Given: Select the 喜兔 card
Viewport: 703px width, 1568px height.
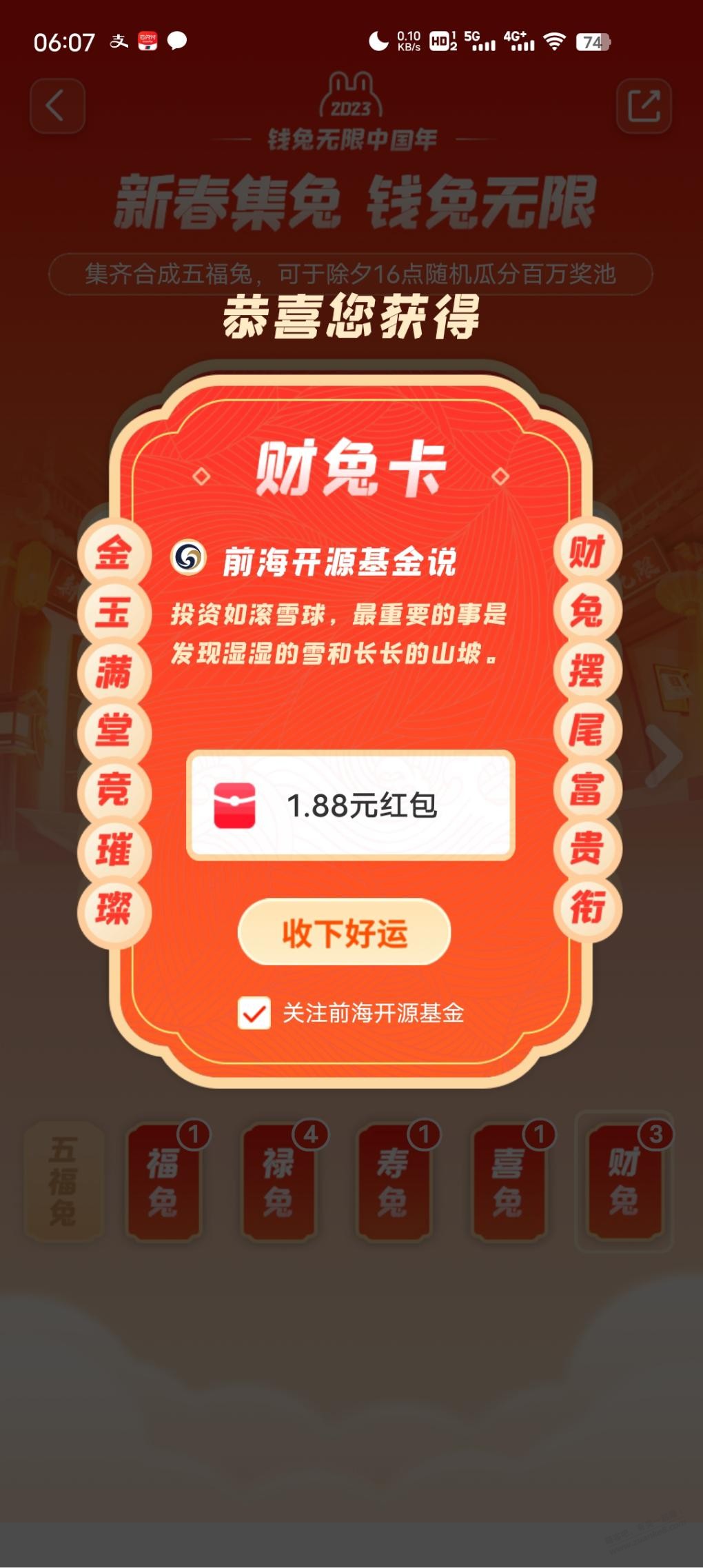Looking at the screenshot, I should pyautogui.click(x=508, y=1181).
